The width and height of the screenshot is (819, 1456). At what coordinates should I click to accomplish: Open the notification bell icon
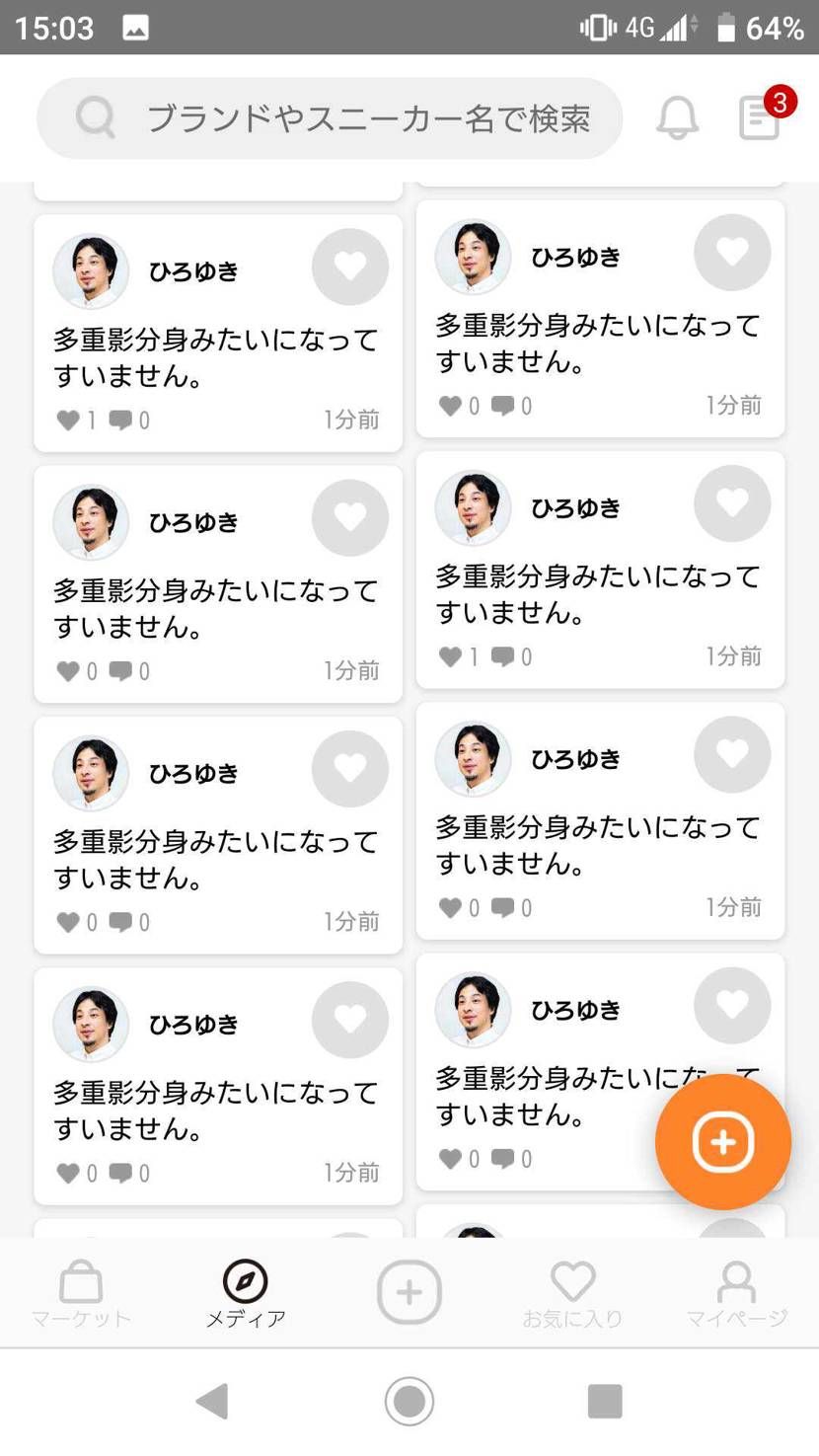(677, 118)
